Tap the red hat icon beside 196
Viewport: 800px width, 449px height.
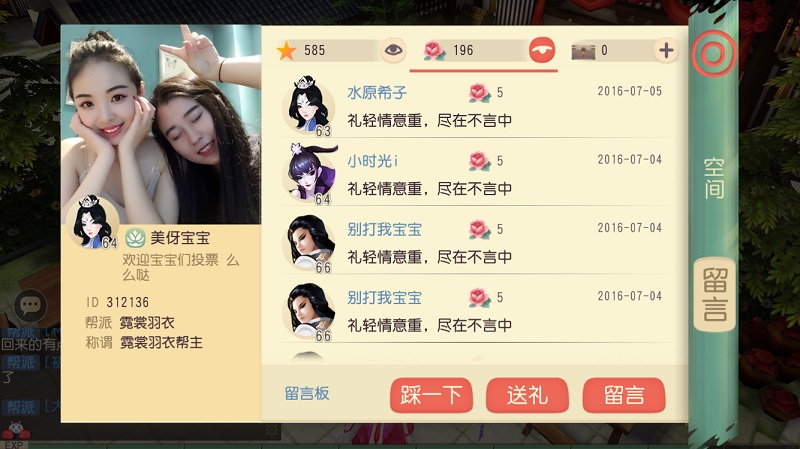pos(542,50)
